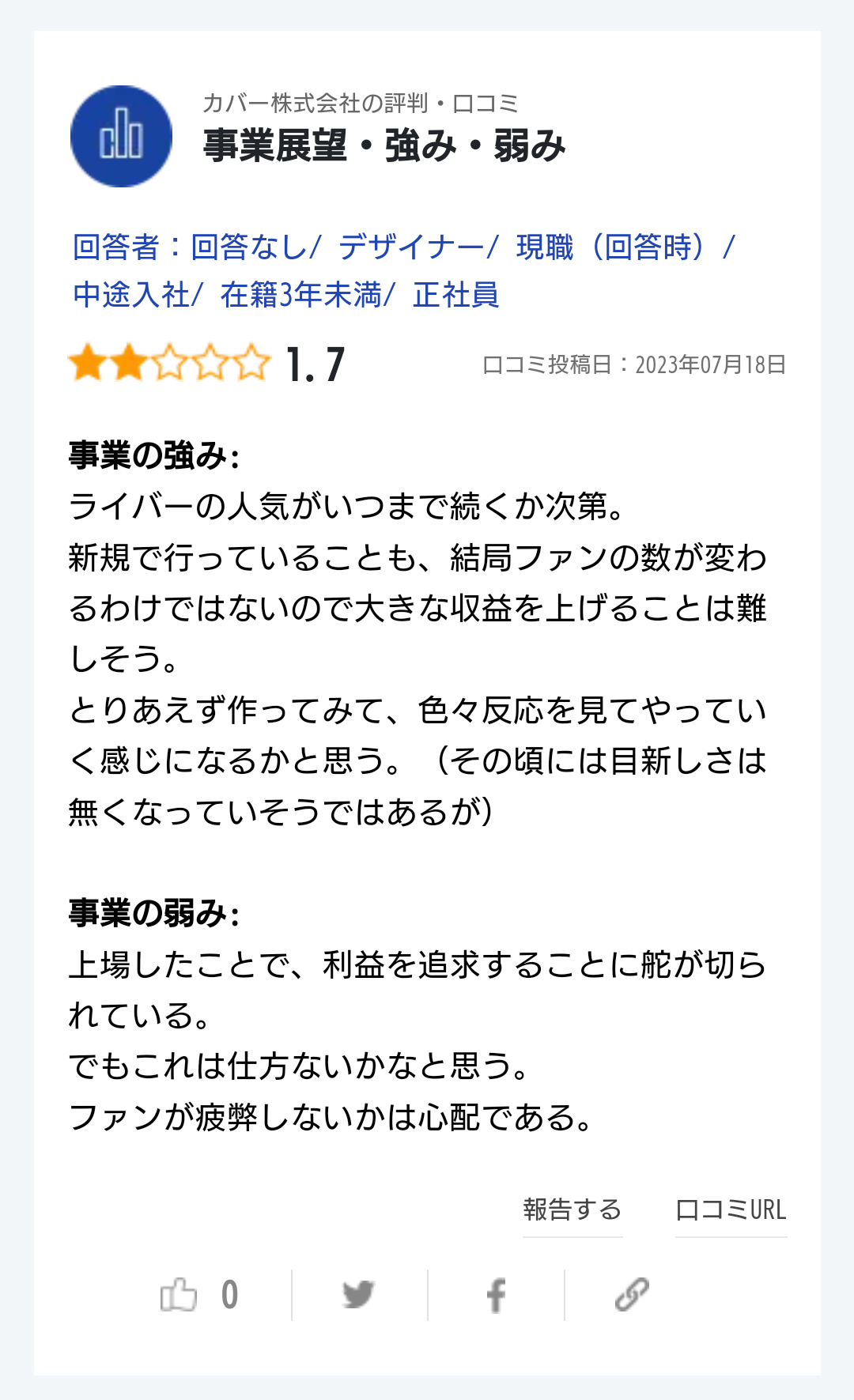Screen dimensions: 854x1400
Task: Tap 報告する to report this review
Action: [572, 1209]
